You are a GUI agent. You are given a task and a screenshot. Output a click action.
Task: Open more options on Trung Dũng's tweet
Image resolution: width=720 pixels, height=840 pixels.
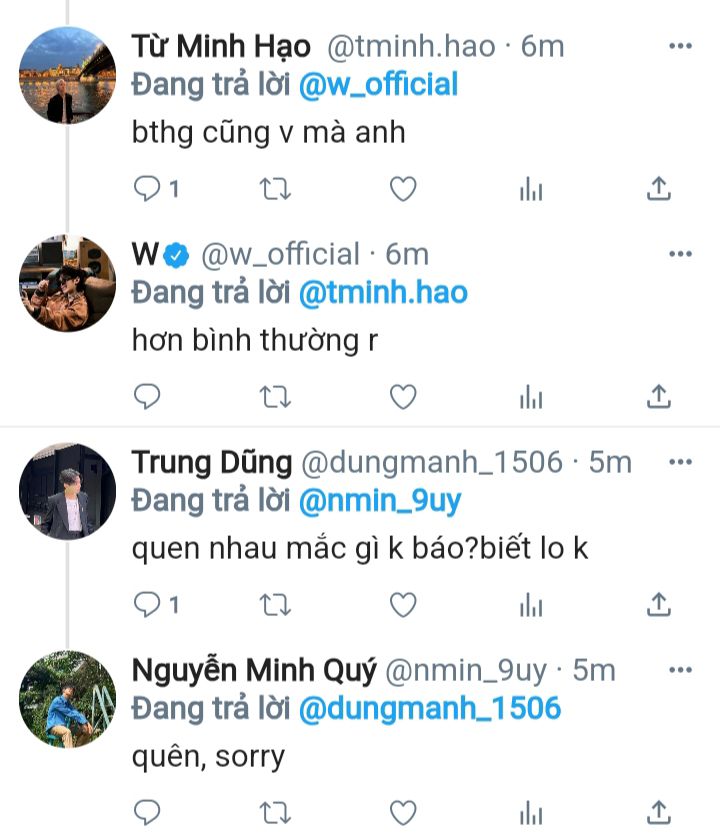click(x=680, y=462)
